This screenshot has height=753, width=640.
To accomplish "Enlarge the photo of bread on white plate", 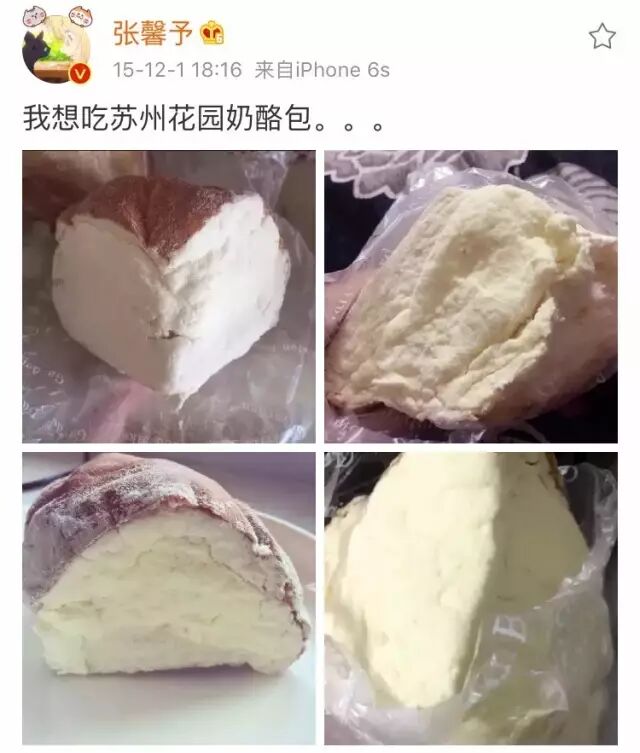I will tap(168, 598).
